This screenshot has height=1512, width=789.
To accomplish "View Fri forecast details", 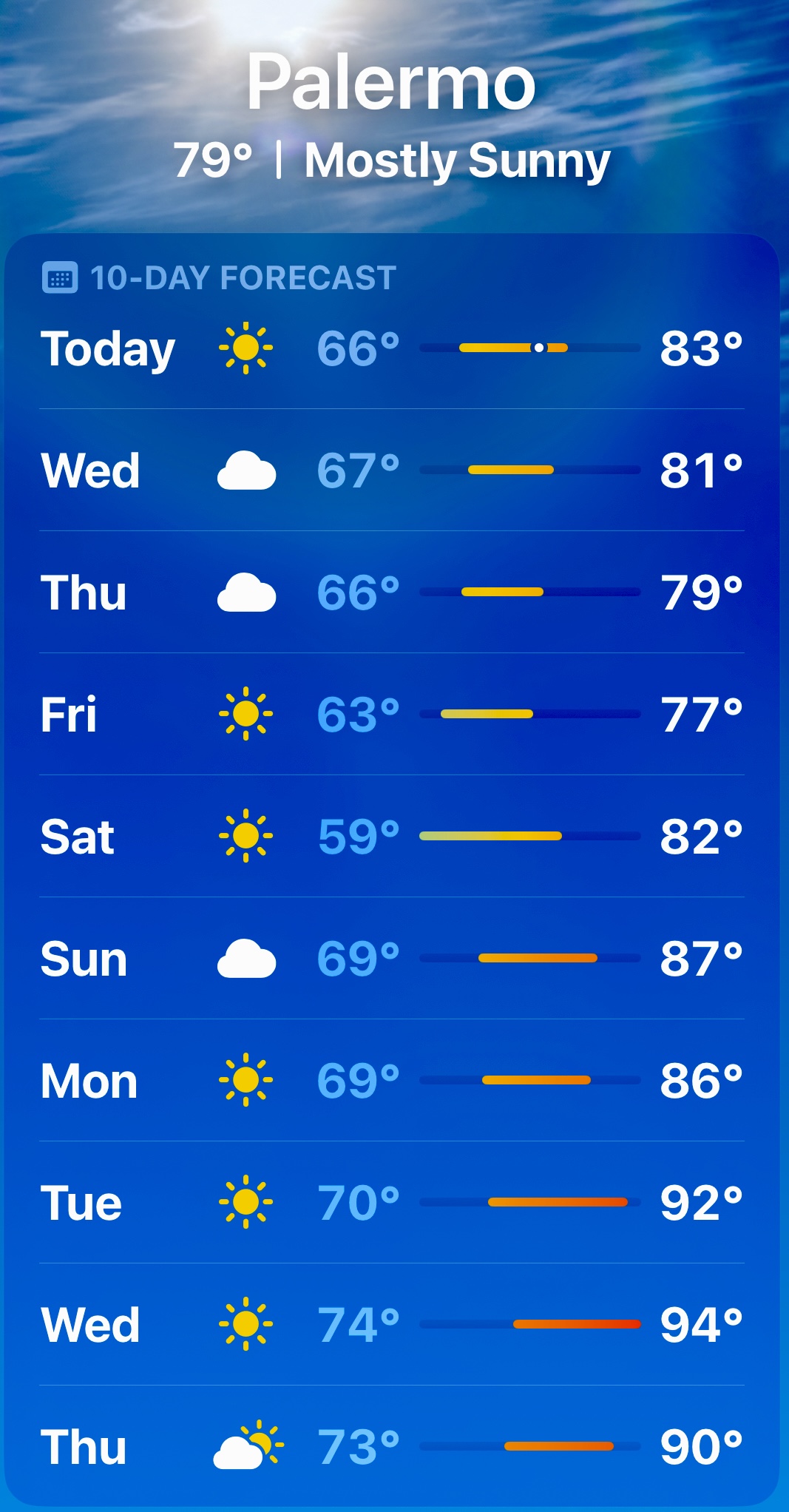I will pos(392,714).
